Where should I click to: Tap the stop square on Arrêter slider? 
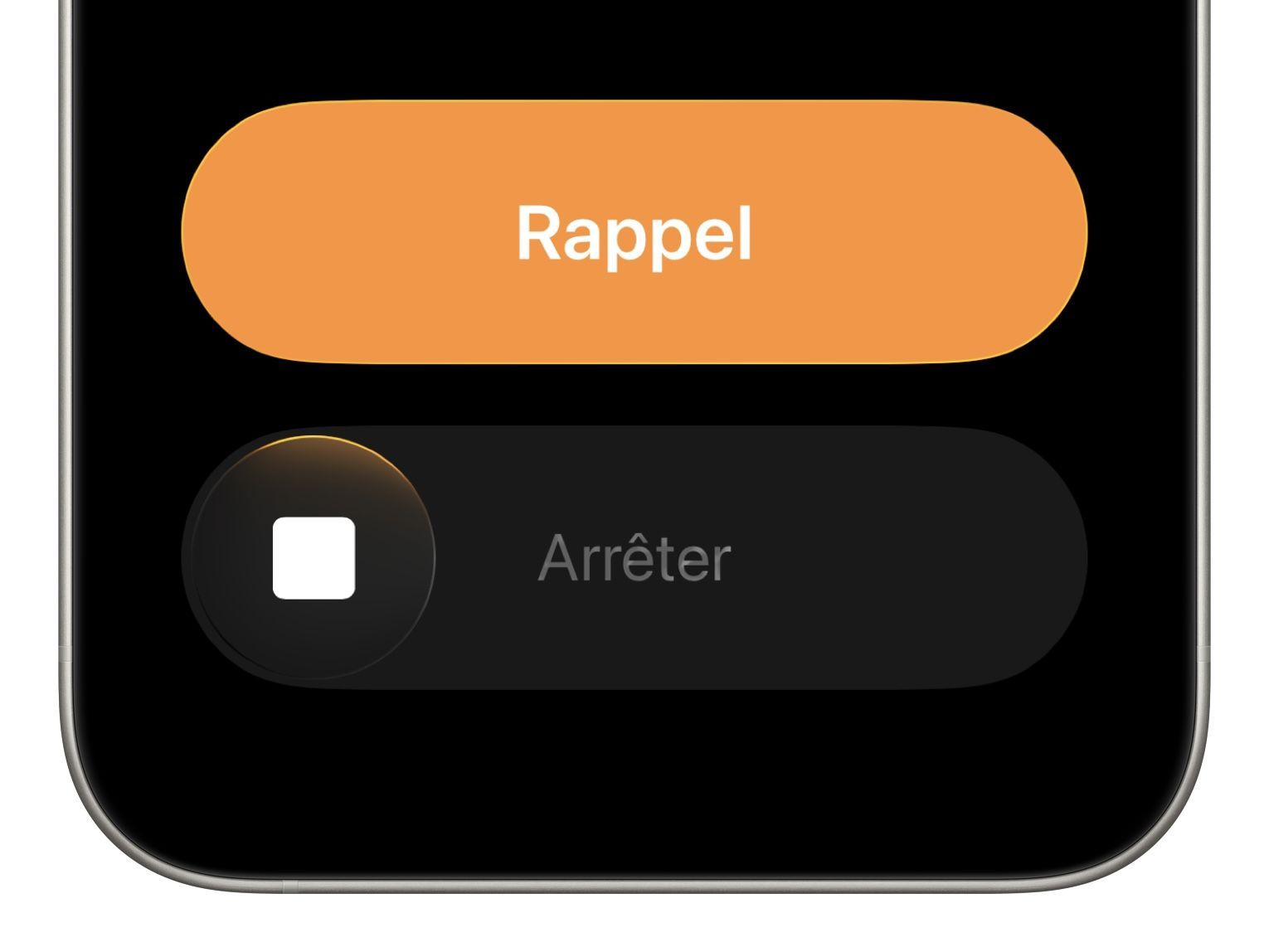click(x=314, y=557)
